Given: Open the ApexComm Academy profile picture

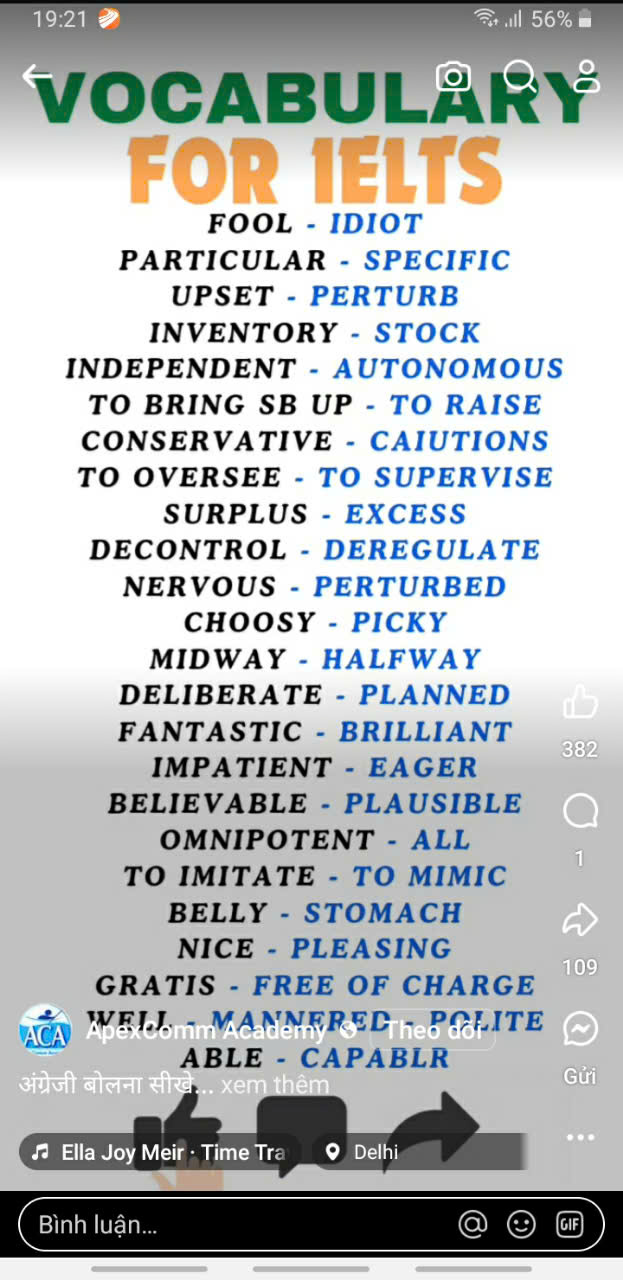Looking at the screenshot, I should (45, 1030).
